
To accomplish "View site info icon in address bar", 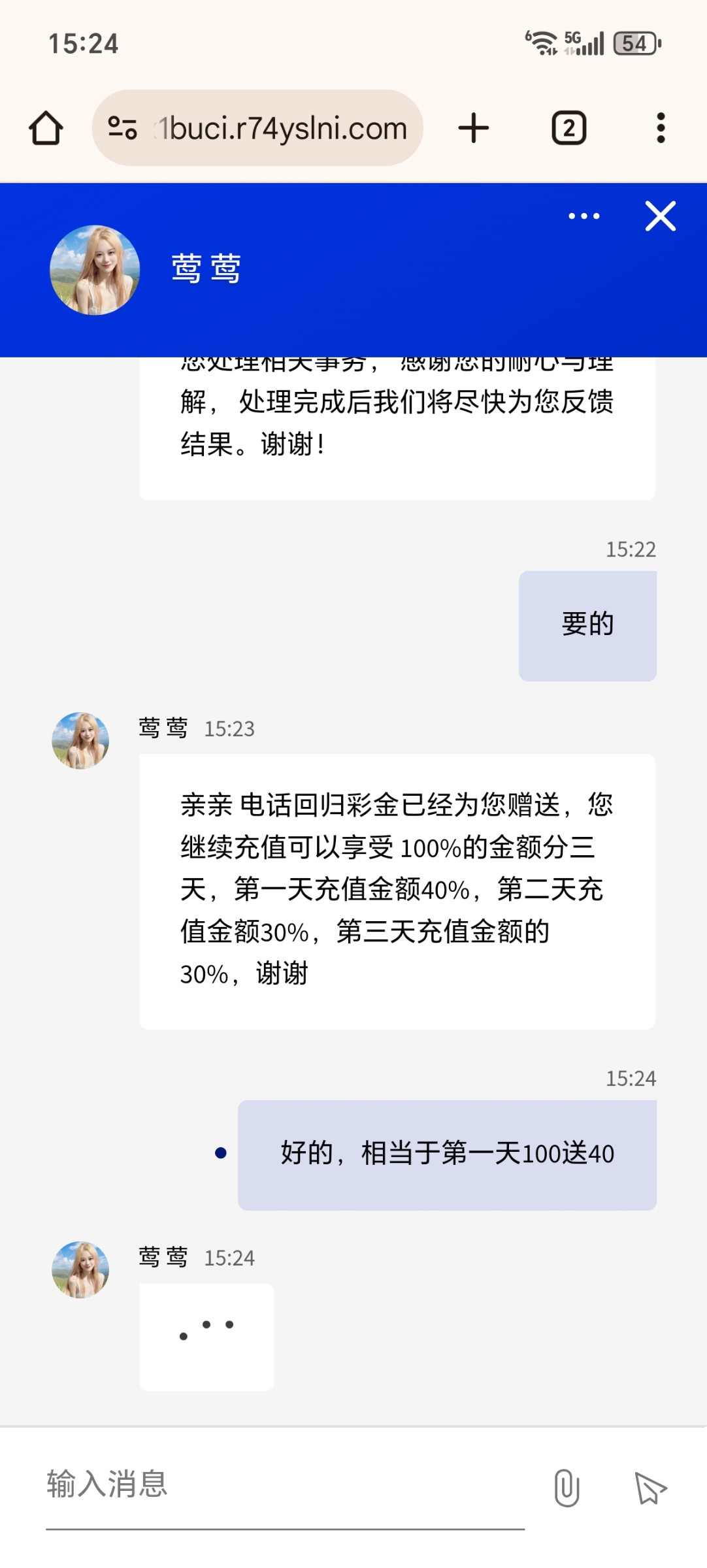I will coord(122,128).
